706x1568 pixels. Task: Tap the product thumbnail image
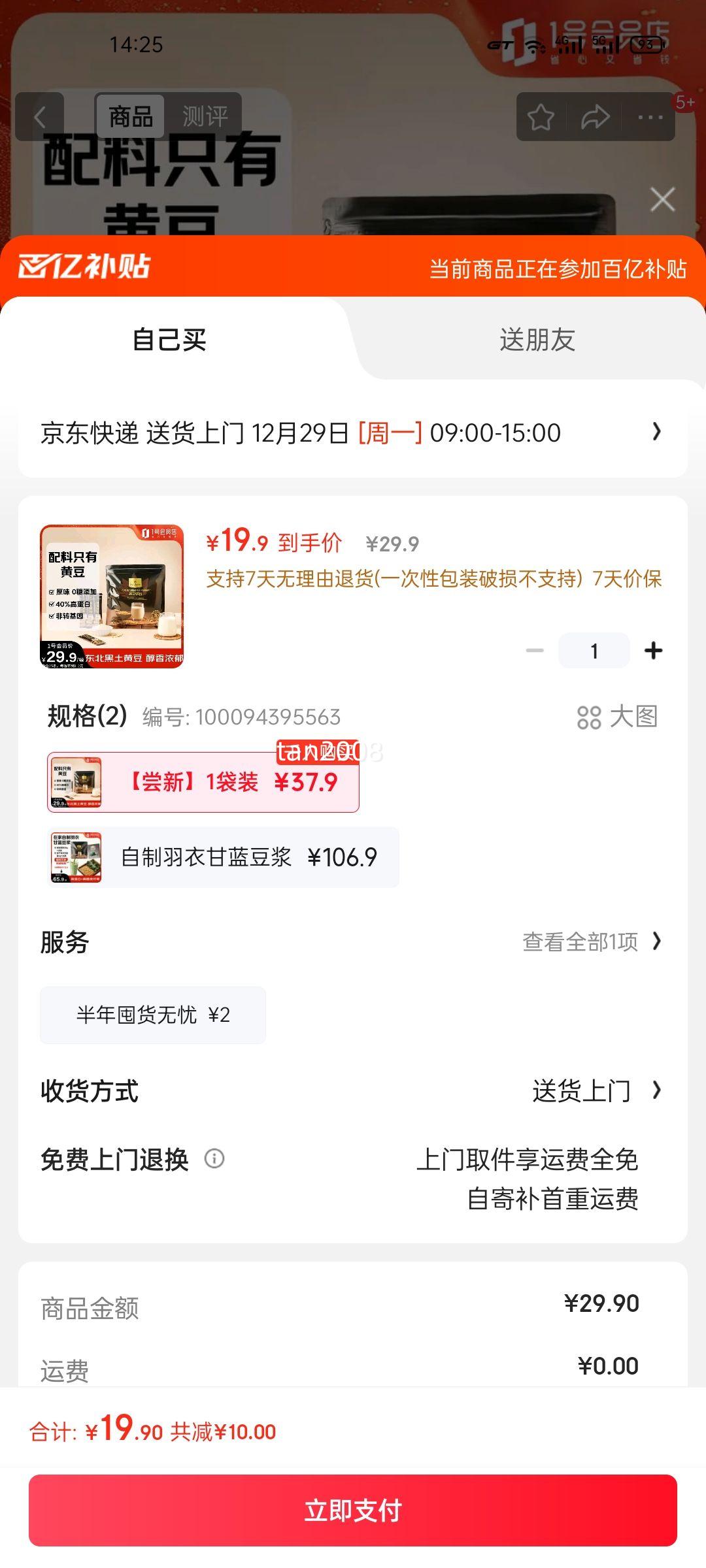[x=114, y=596]
